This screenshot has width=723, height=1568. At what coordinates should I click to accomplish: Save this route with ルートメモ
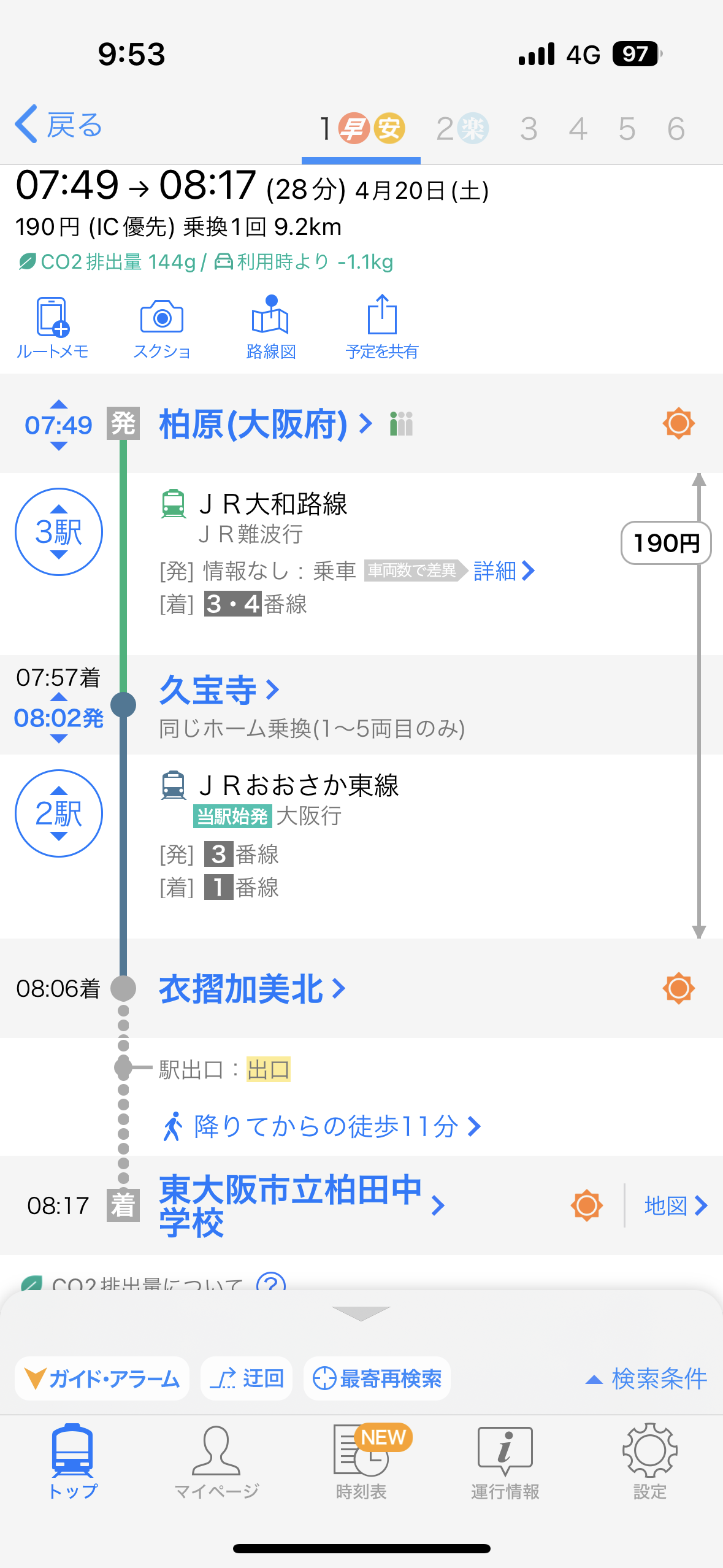pyautogui.click(x=52, y=328)
